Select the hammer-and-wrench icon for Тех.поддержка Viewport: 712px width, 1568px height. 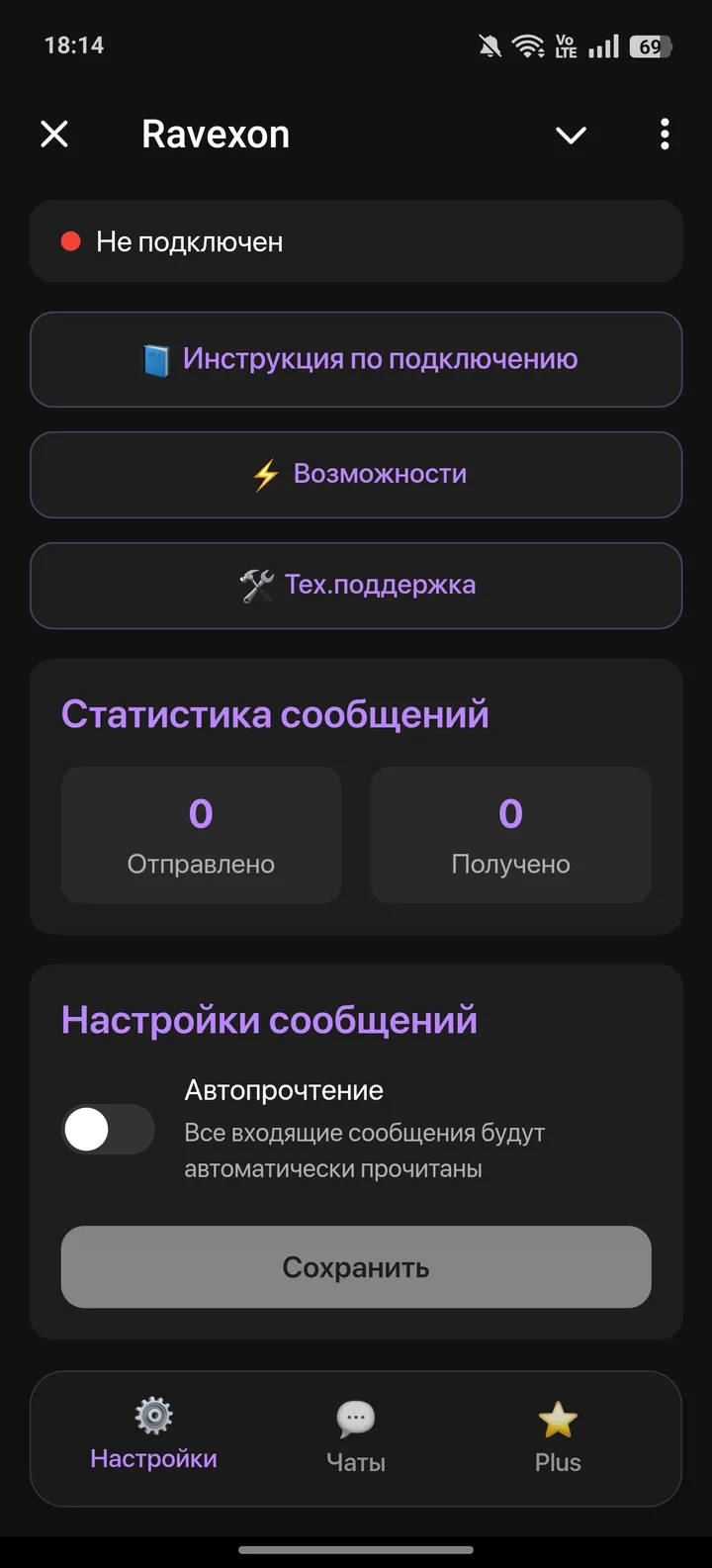(x=256, y=585)
